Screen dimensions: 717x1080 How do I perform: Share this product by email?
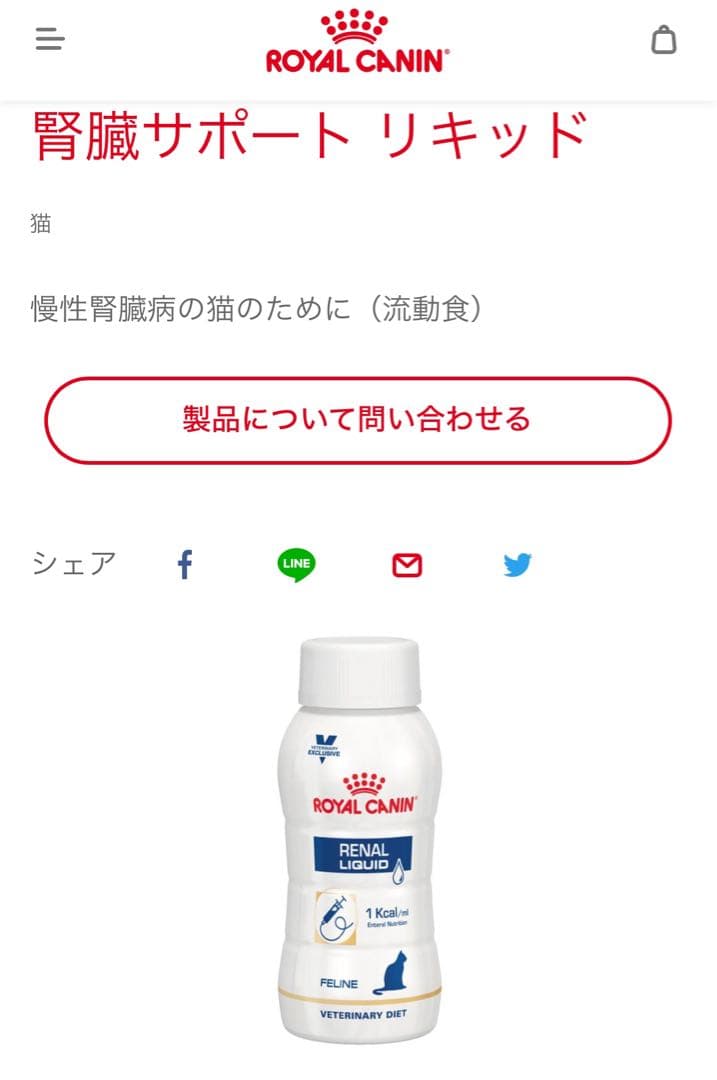(x=407, y=565)
